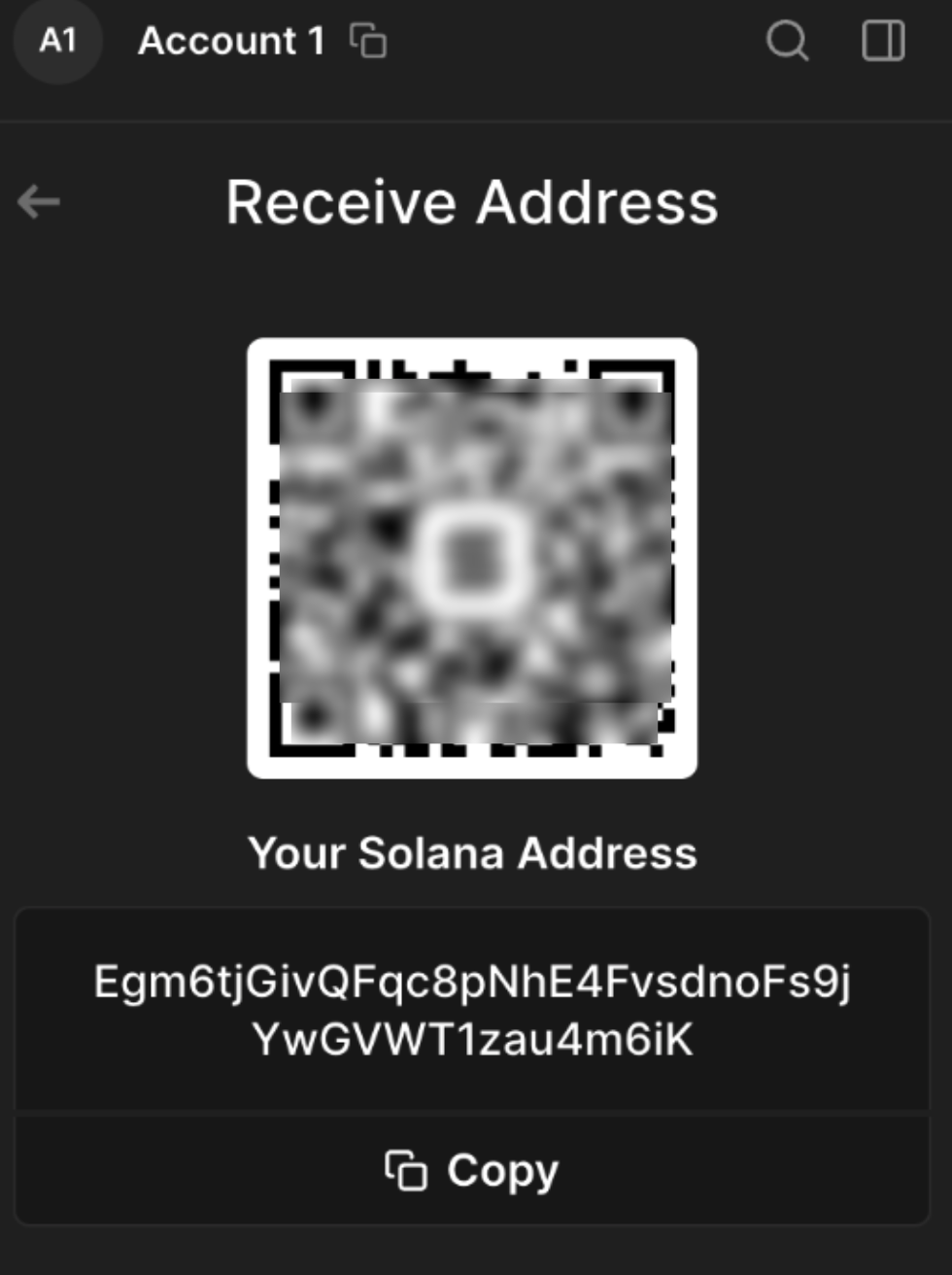This screenshot has width=952, height=1275.
Task: Toggle the sidebar panel icon at top right
Action: pyautogui.click(x=882, y=42)
